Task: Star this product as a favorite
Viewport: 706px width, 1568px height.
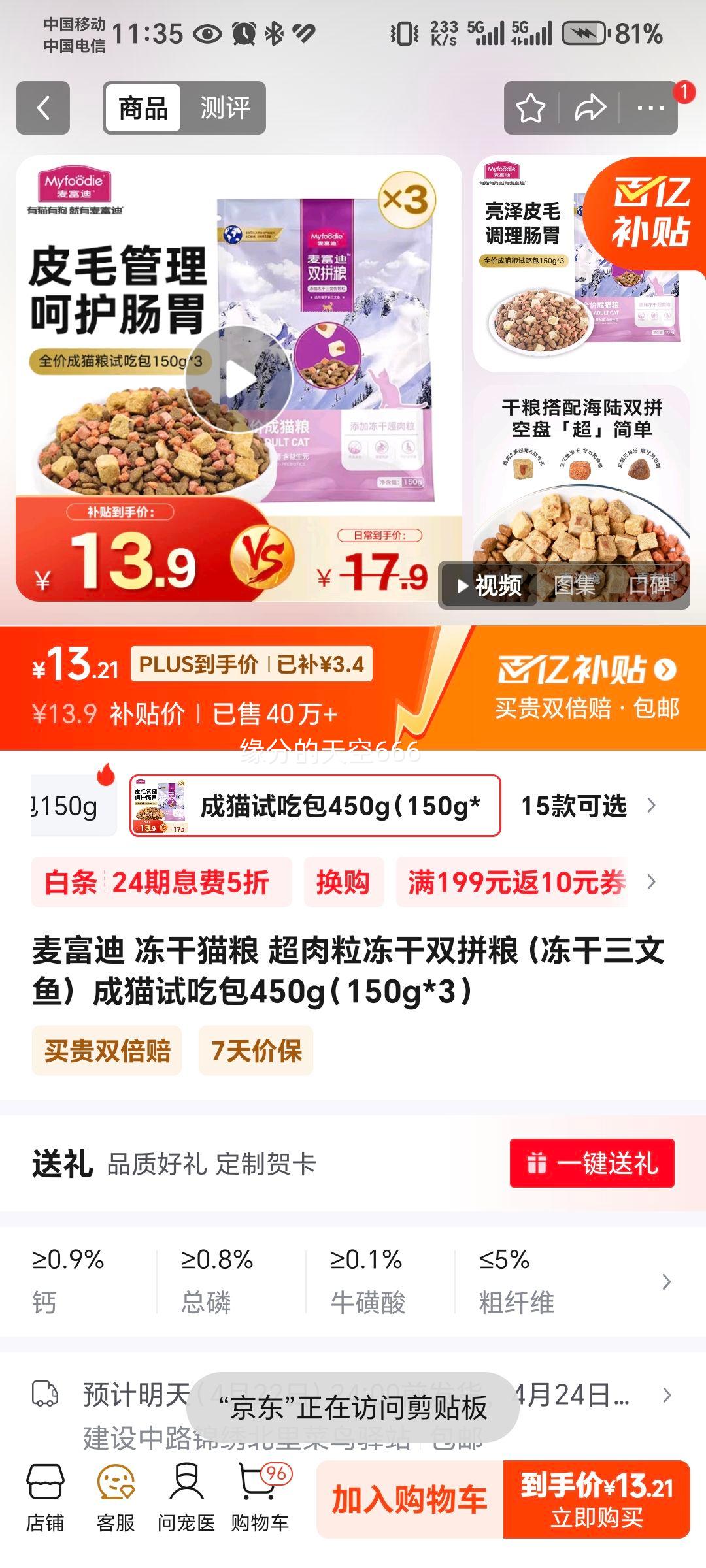Action: click(531, 106)
